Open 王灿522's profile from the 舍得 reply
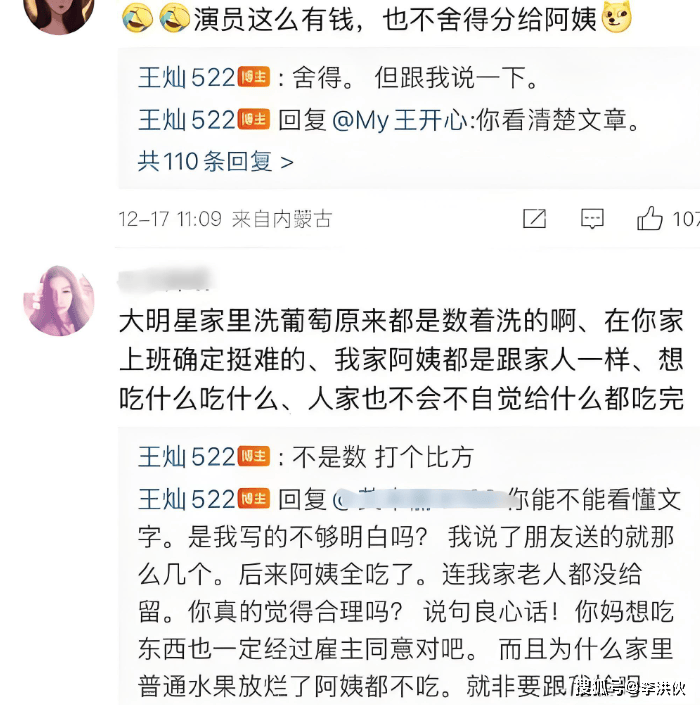This screenshot has width=700, height=705. [185, 77]
